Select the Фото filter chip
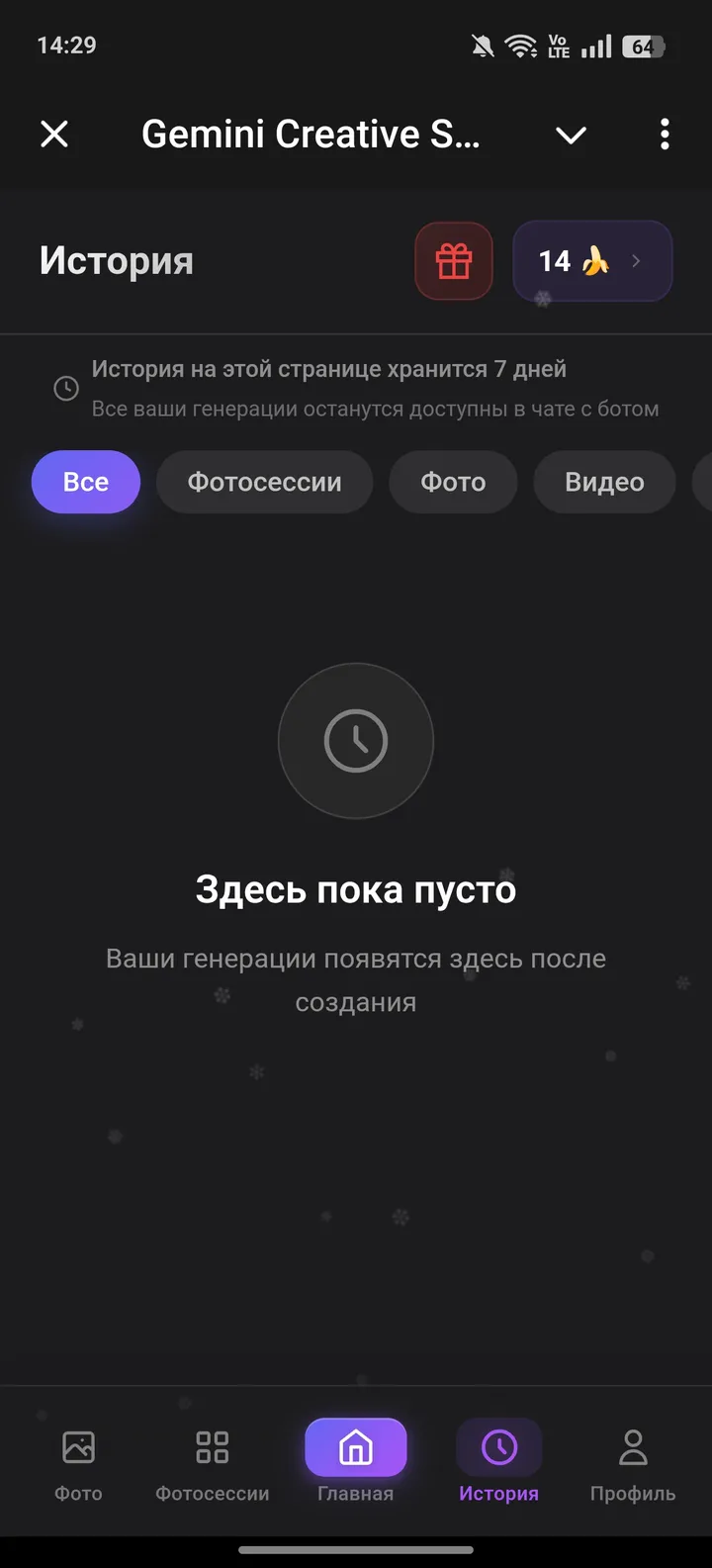 pyautogui.click(x=453, y=482)
